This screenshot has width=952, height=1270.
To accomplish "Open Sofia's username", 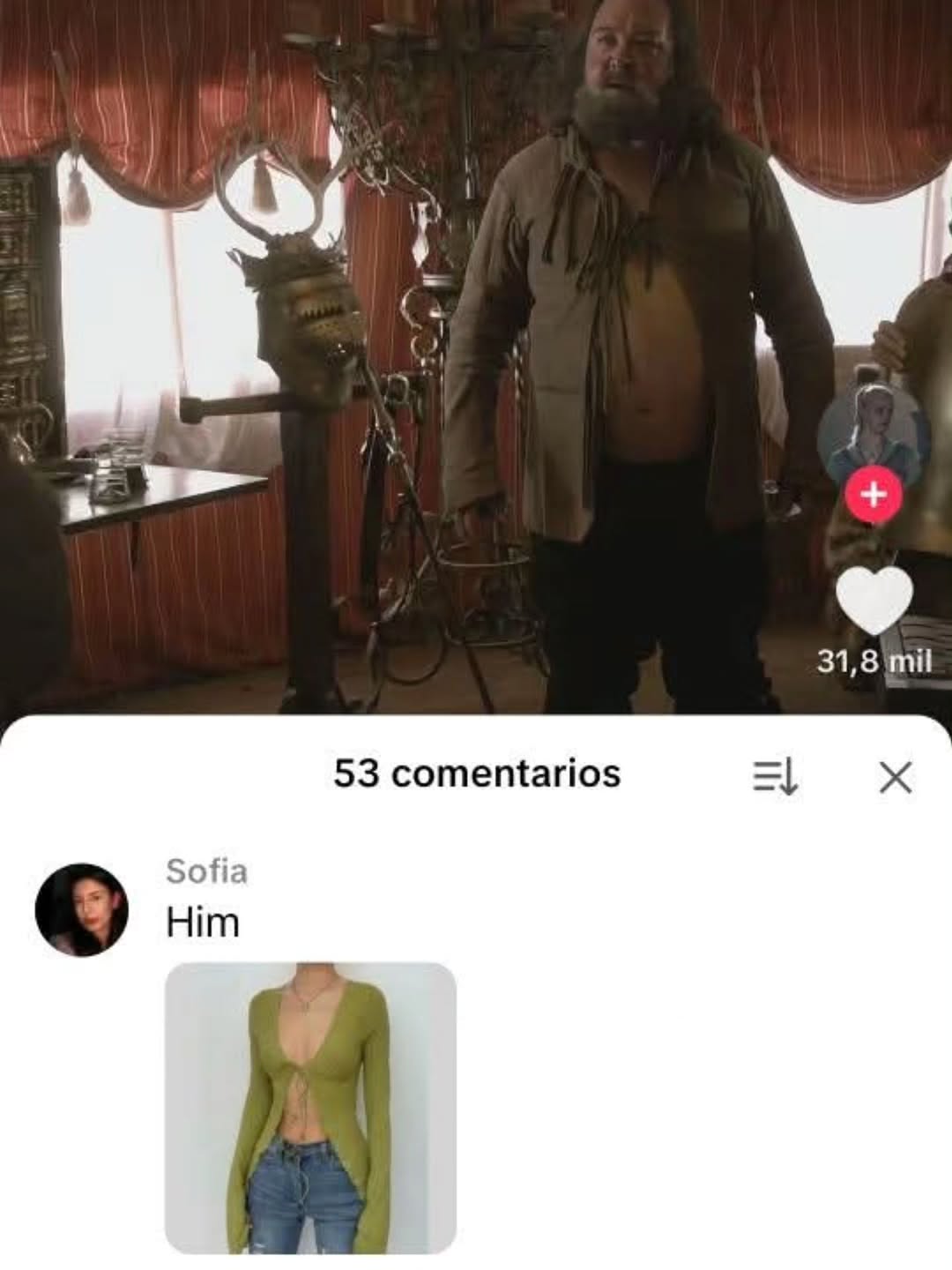I will pyautogui.click(x=206, y=871).
